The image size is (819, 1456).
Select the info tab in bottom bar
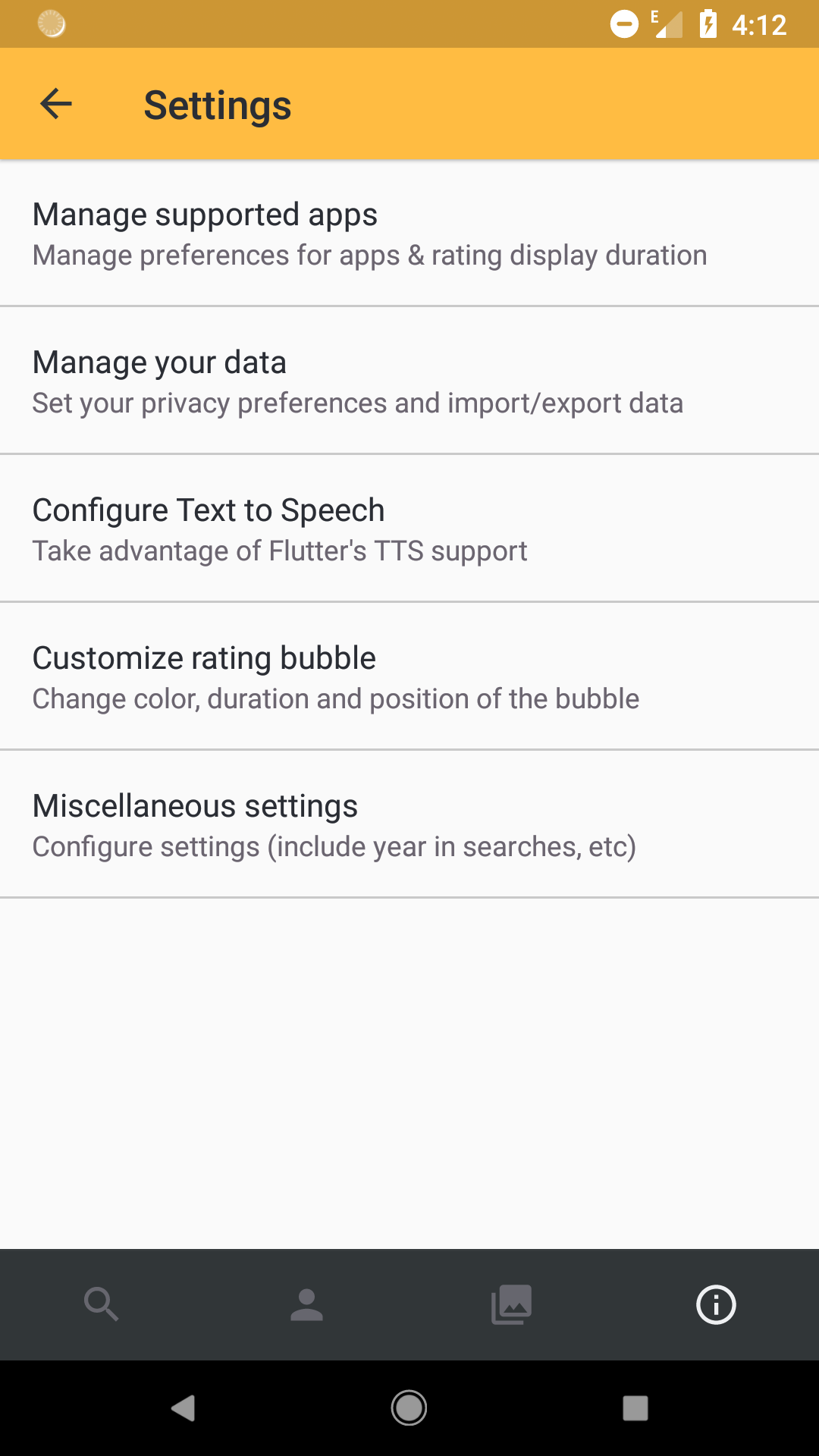click(x=716, y=1304)
